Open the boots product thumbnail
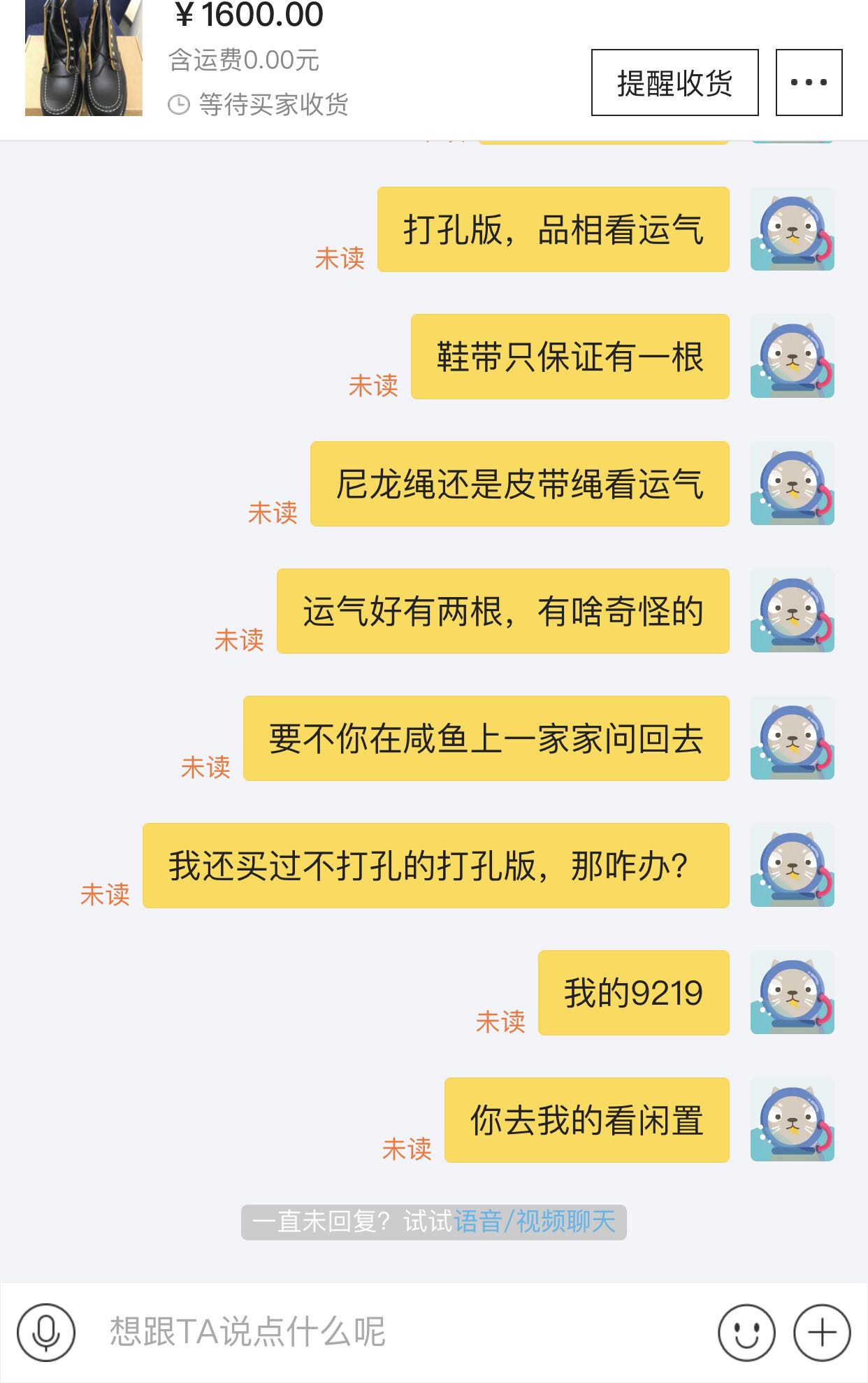868x1383 pixels. (84, 57)
